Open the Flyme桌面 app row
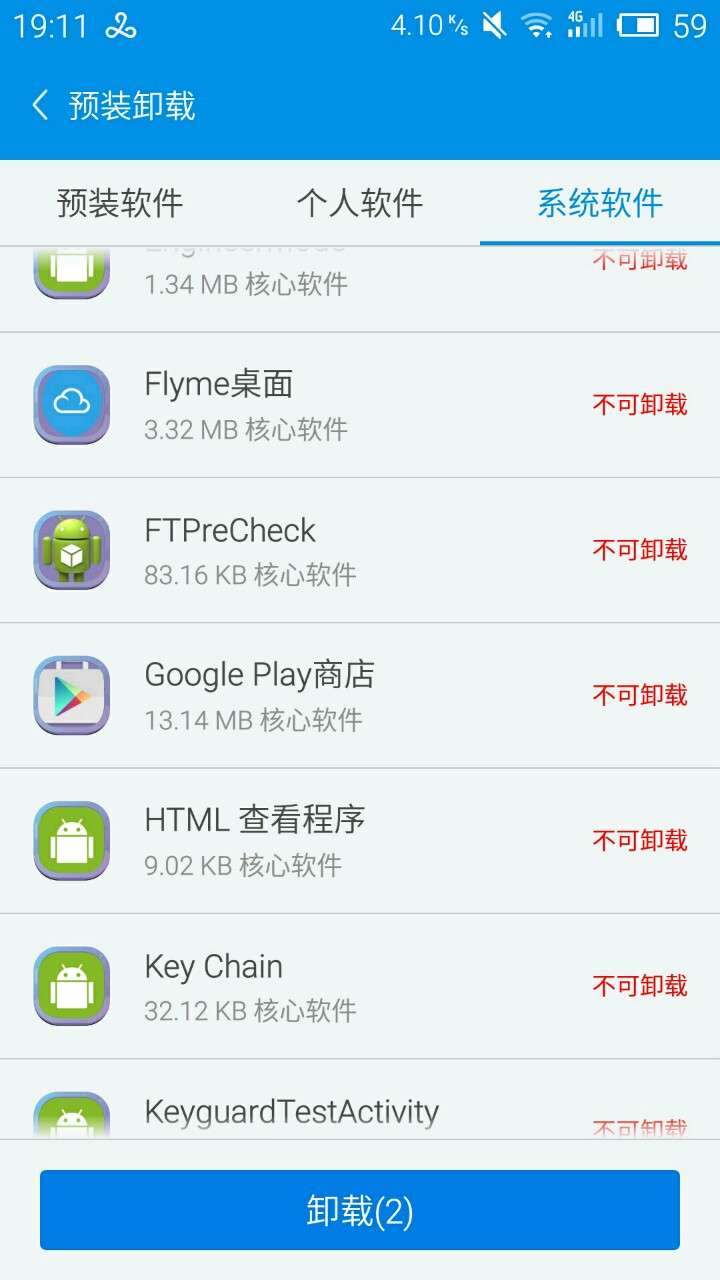Image resolution: width=720 pixels, height=1280 pixels. pos(360,405)
